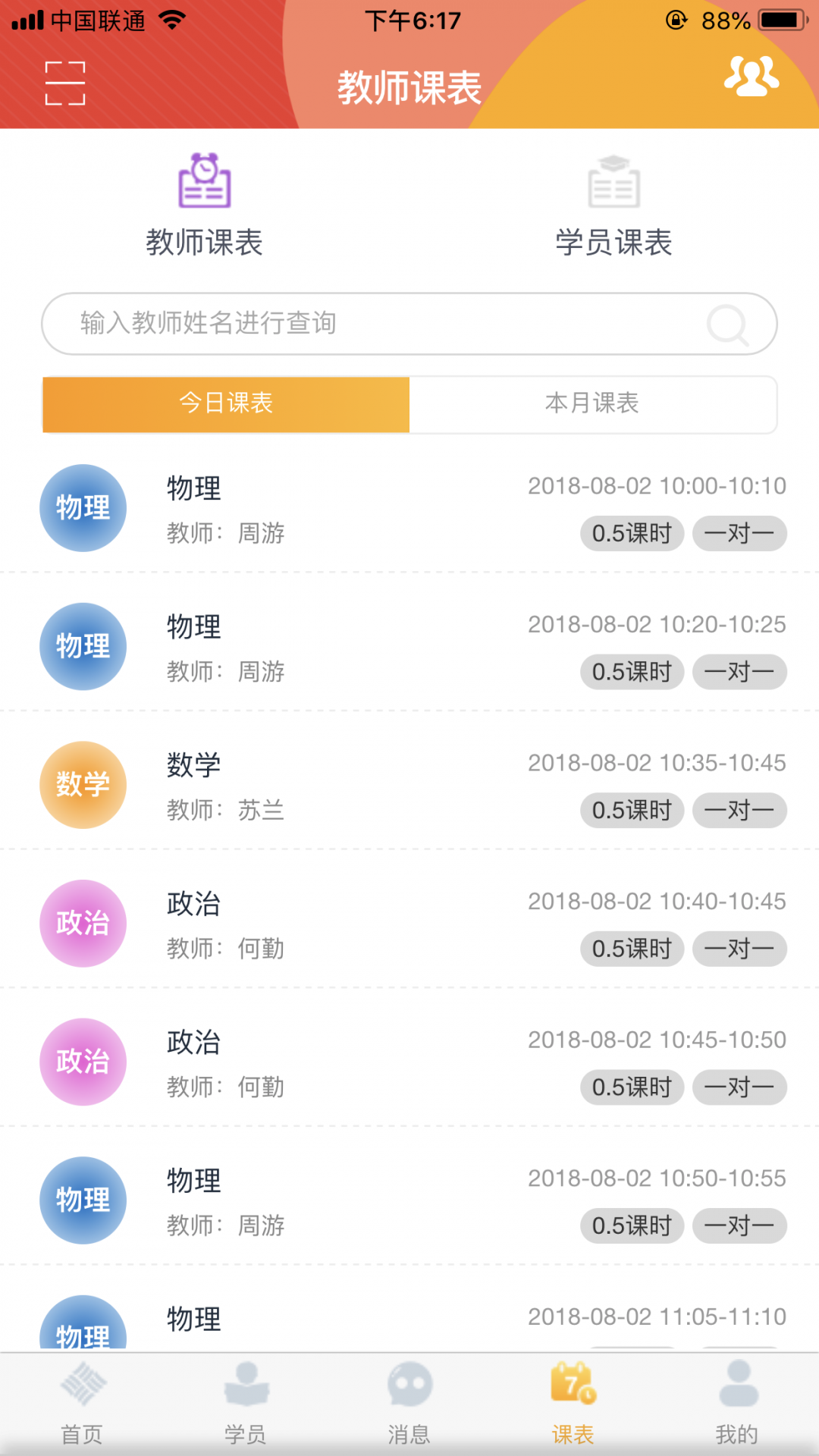Open the group contacts icon
Viewport: 819px width, 1456px height.
click(751, 77)
